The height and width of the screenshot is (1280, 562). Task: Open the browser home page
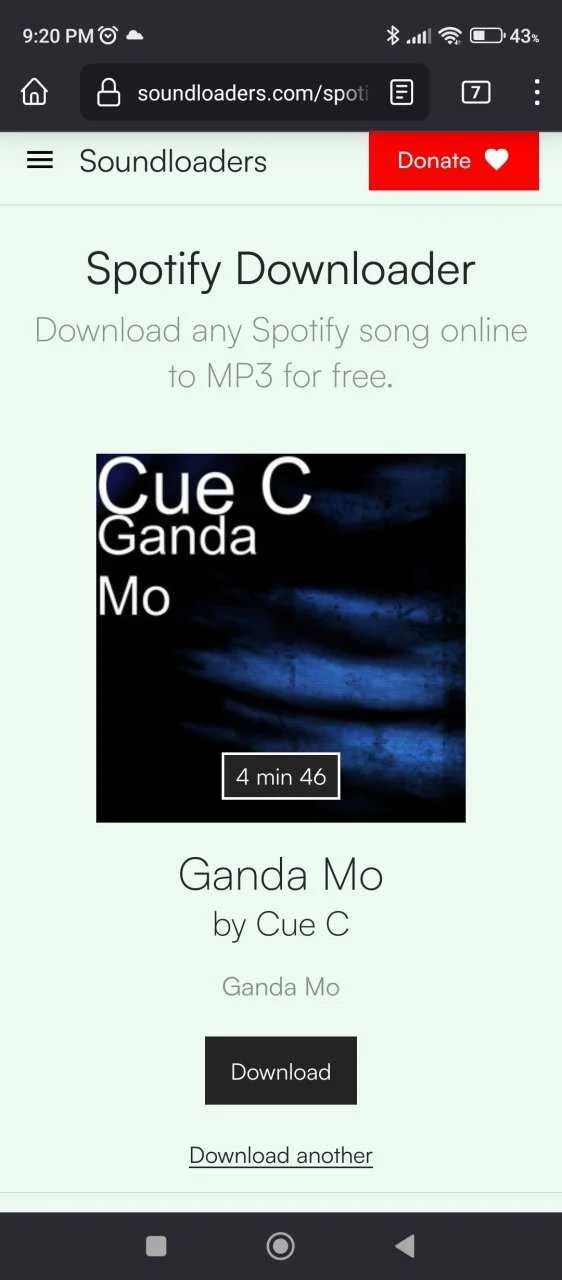(x=34, y=93)
